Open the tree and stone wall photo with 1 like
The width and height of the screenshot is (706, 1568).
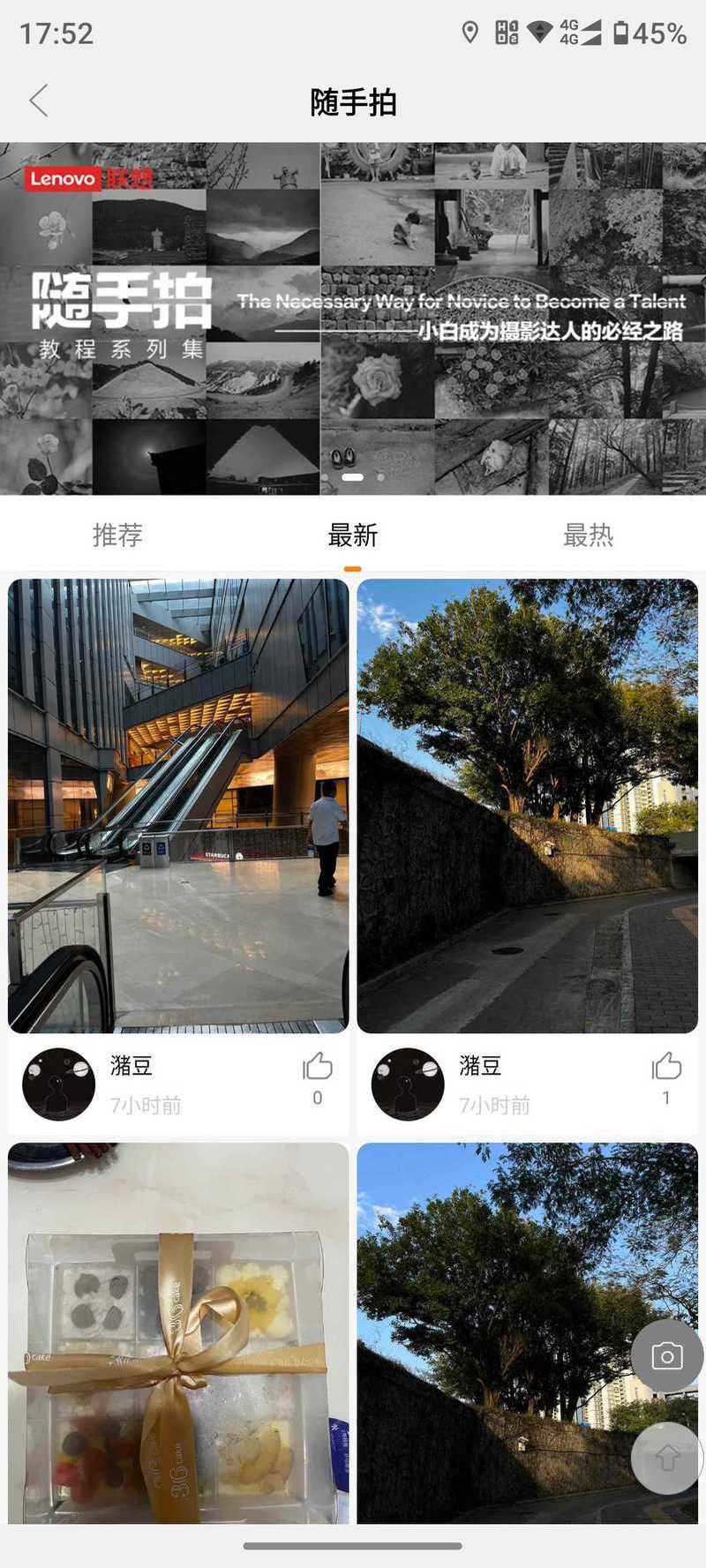528,806
